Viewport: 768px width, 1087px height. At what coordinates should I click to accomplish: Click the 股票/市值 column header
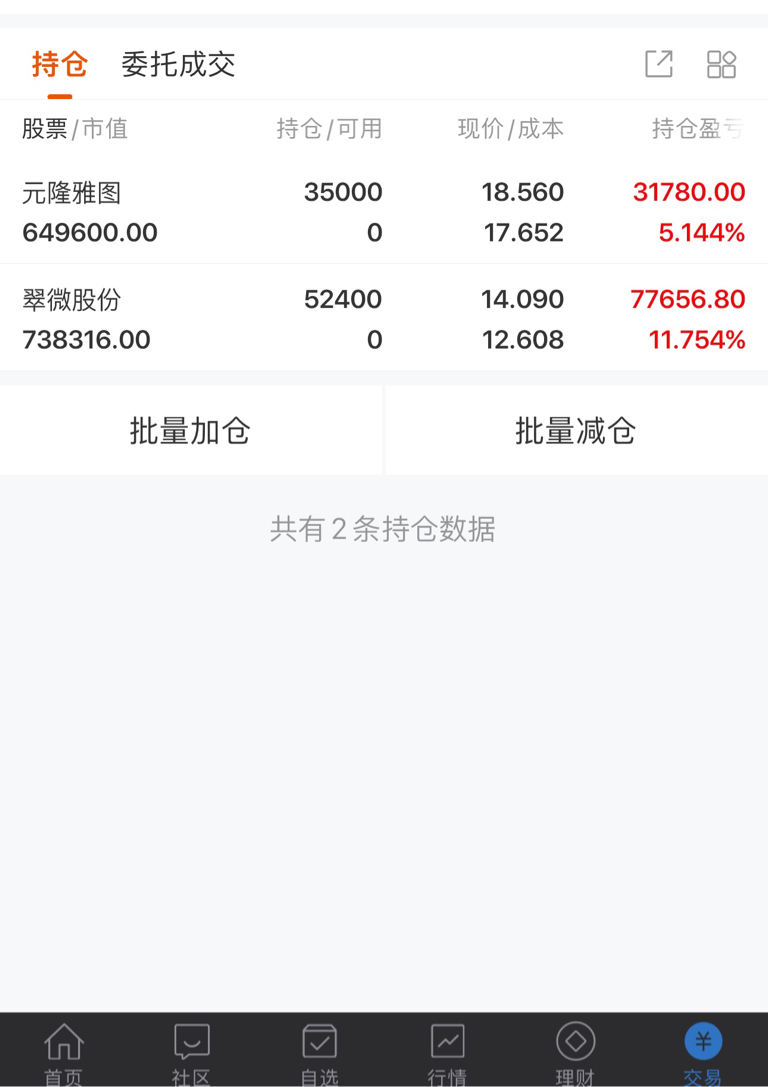69,128
